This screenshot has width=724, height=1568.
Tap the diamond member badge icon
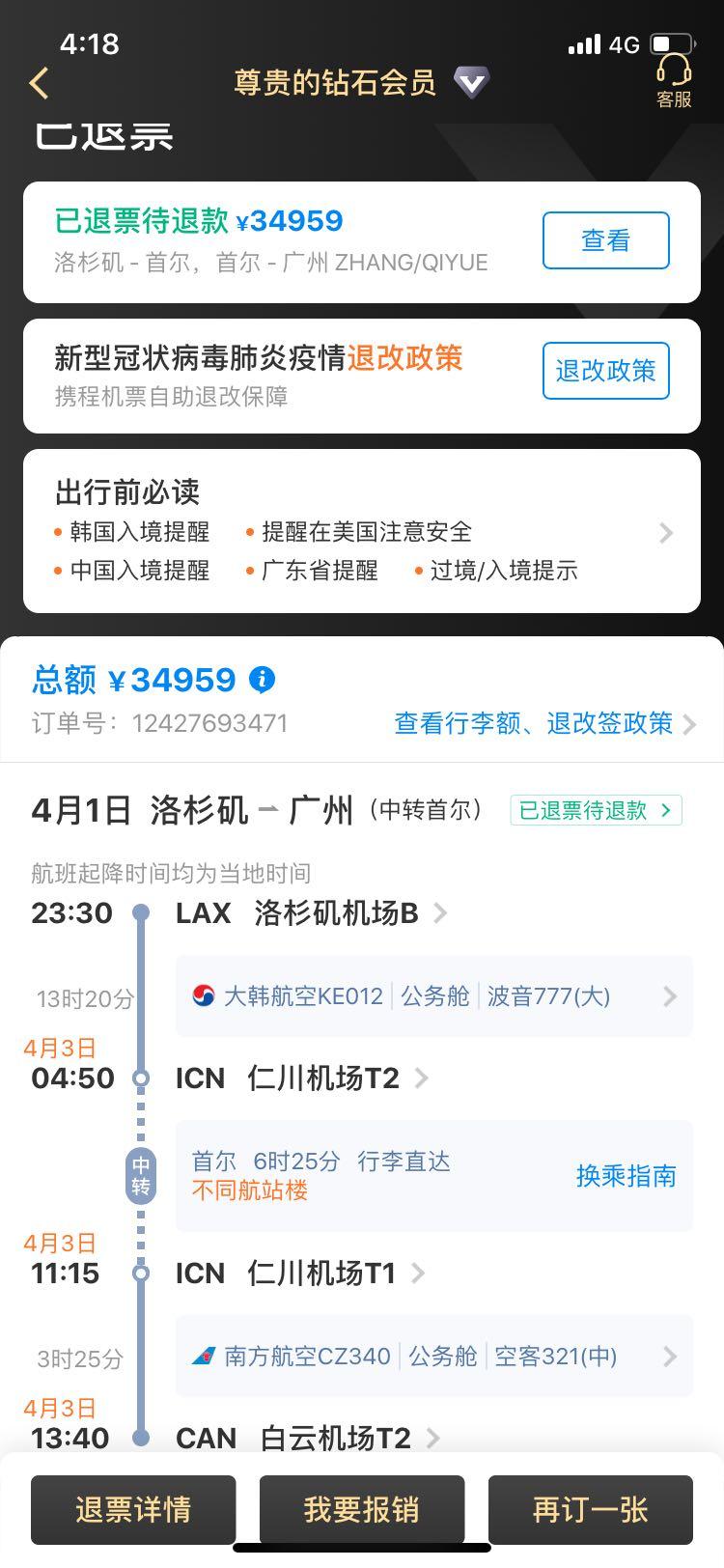(x=471, y=83)
